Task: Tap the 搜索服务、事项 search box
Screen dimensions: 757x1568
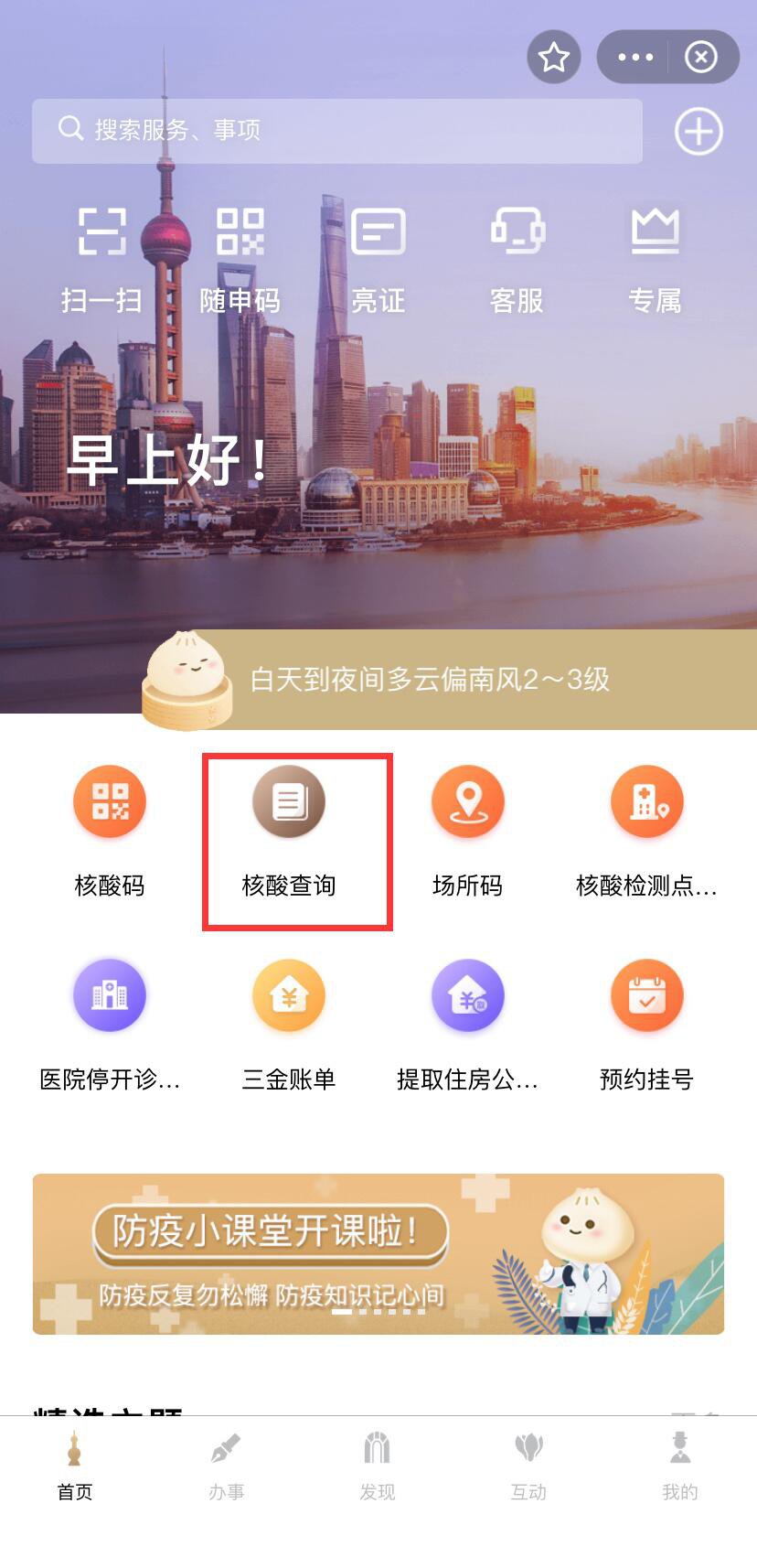Action: click(x=336, y=131)
